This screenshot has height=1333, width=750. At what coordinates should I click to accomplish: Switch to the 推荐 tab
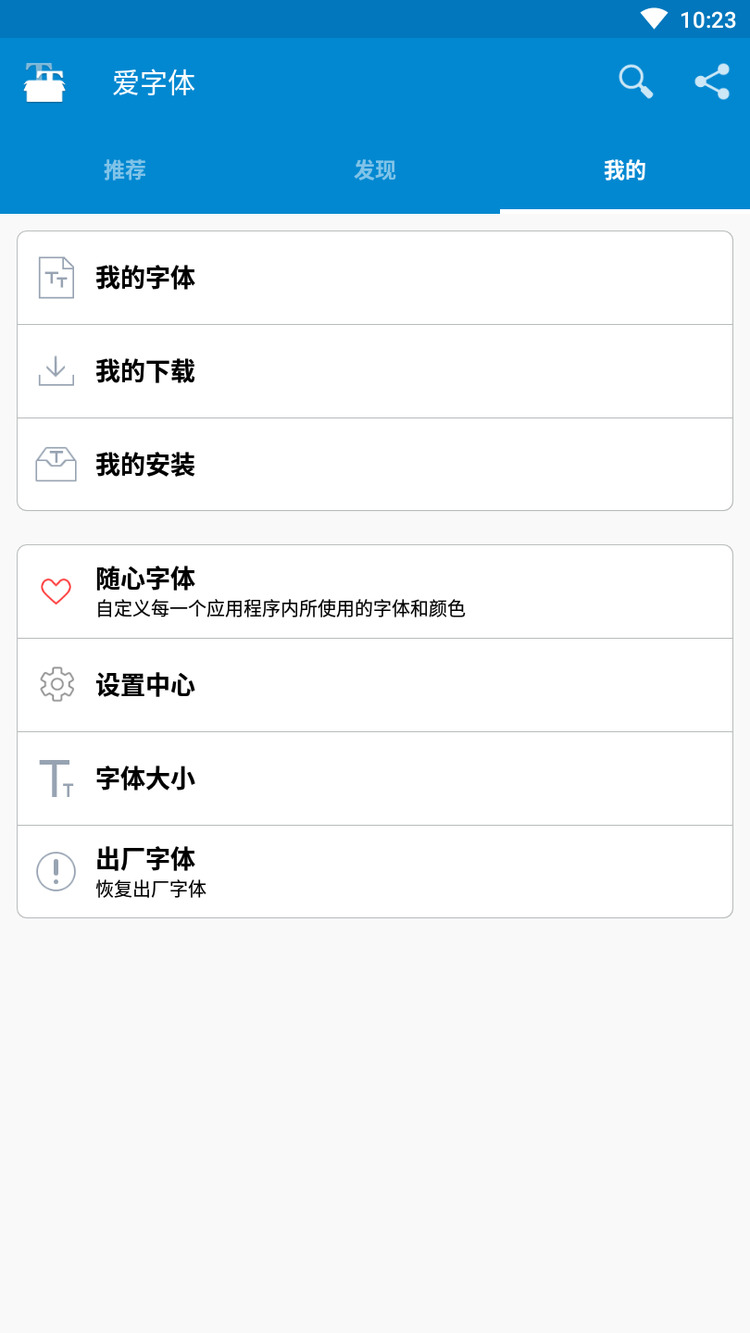(x=125, y=170)
